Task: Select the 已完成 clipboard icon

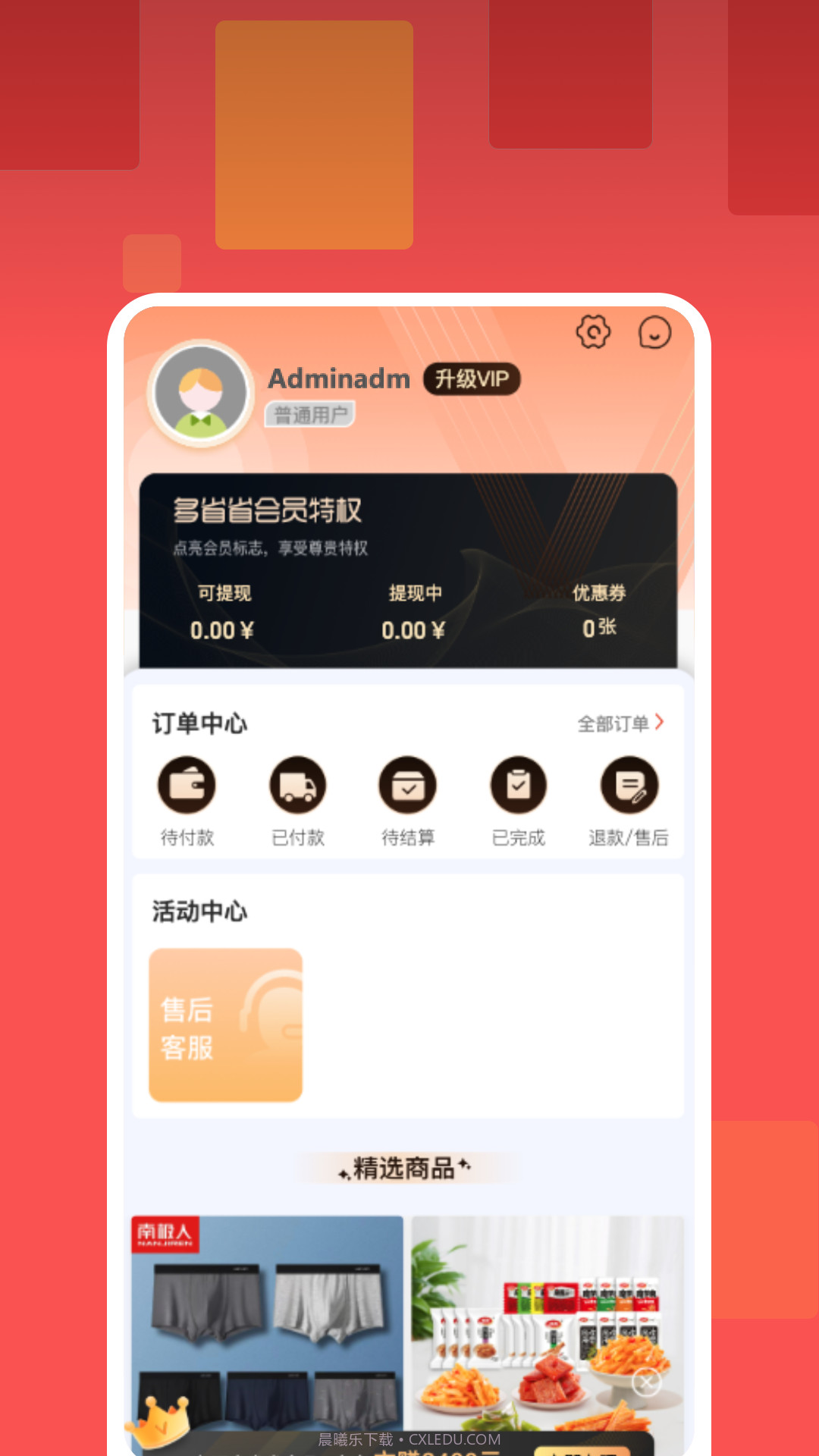Action: point(519,786)
